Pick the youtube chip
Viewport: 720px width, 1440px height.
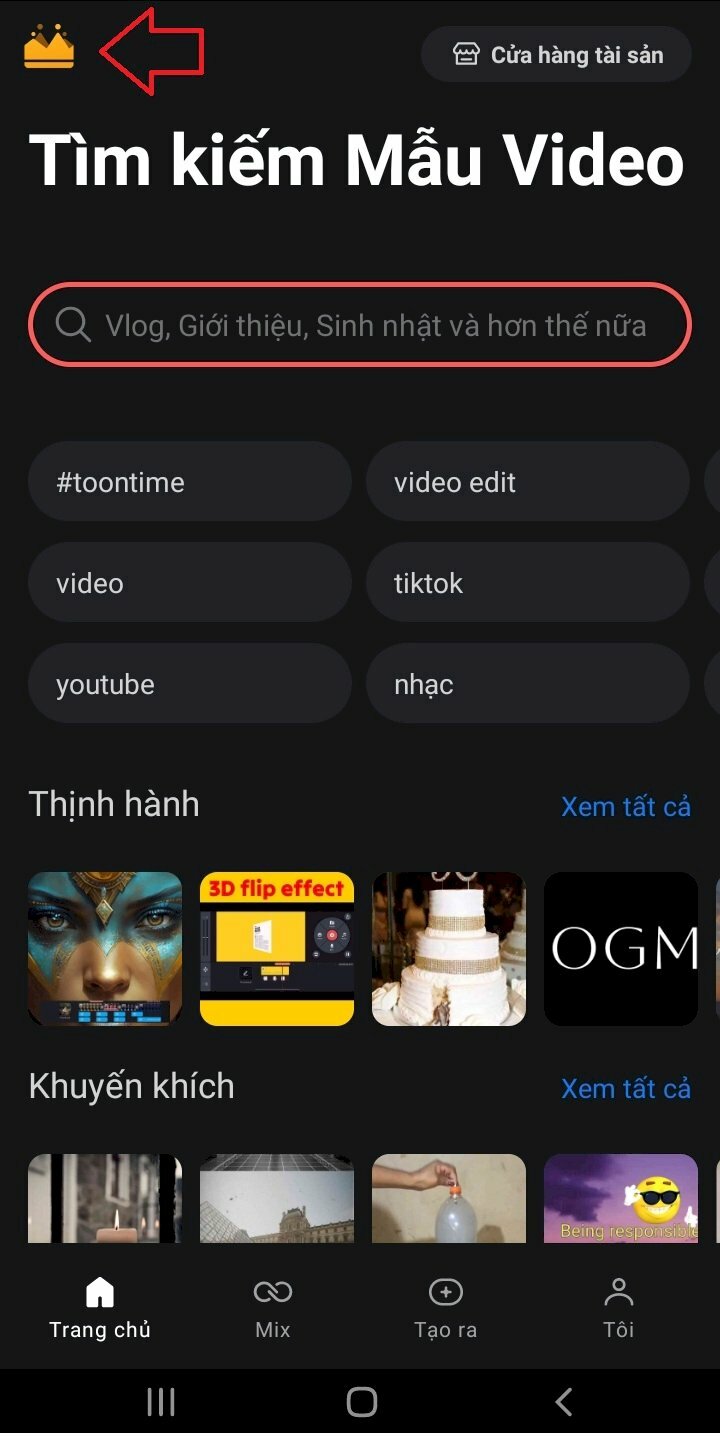[x=190, y=684]
